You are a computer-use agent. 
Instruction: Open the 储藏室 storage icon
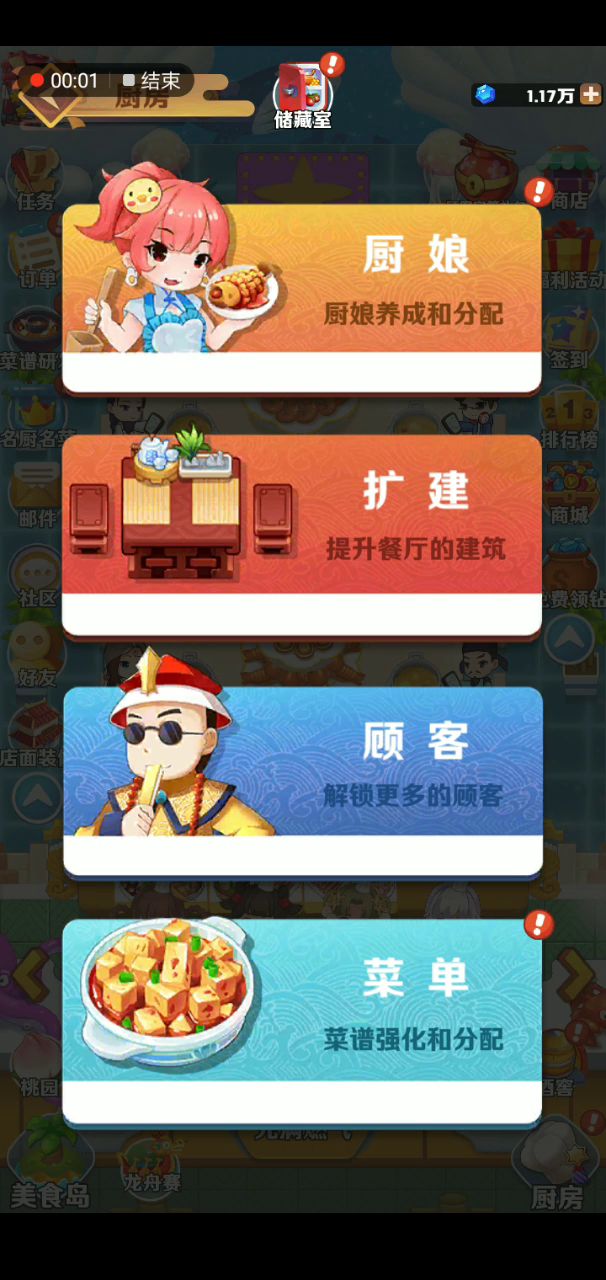[x=303, y=95]
